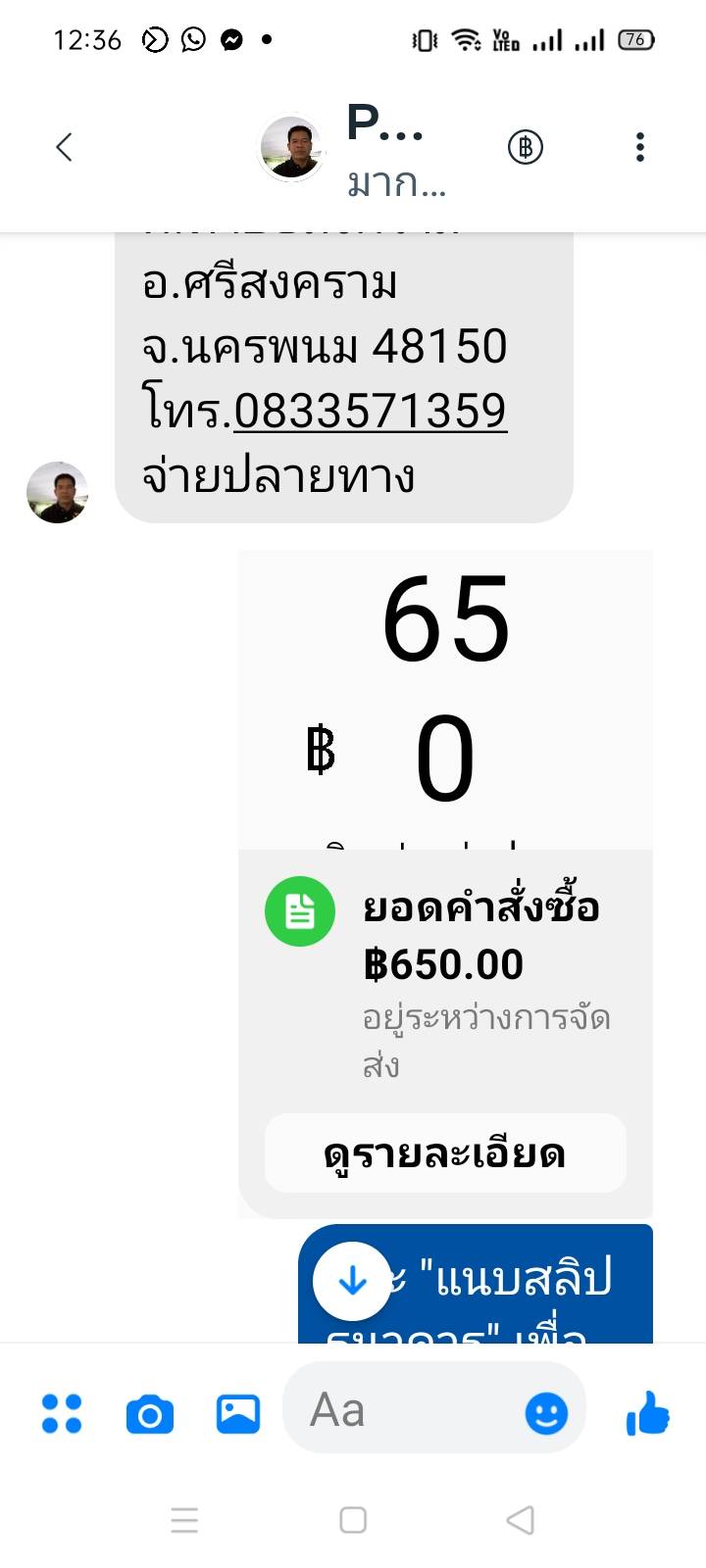Focus the Aa message text field
Screen dimensions: 706x1568
pos(402,1410)
